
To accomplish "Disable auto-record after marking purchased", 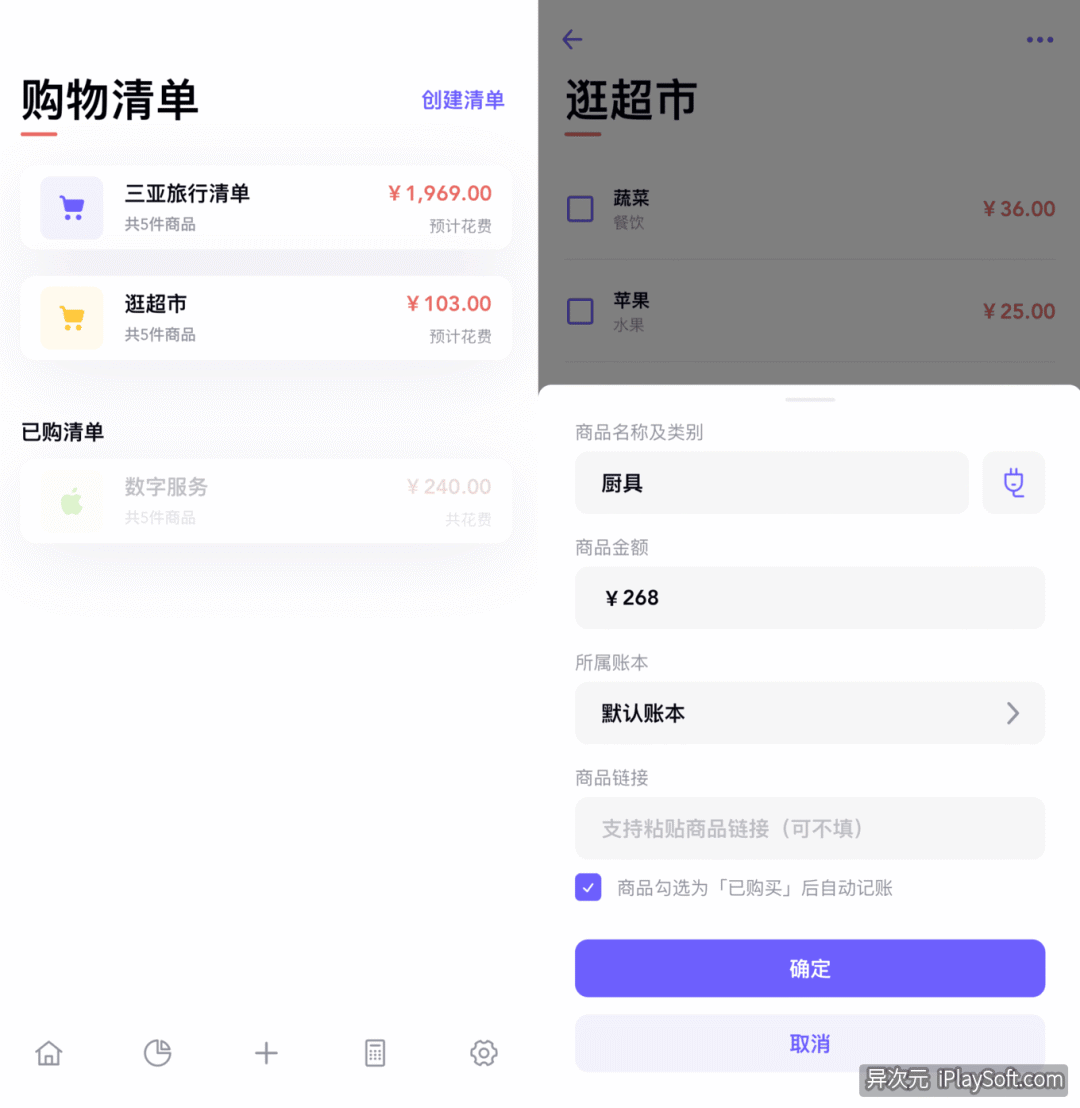I will [x=588, y=887].
